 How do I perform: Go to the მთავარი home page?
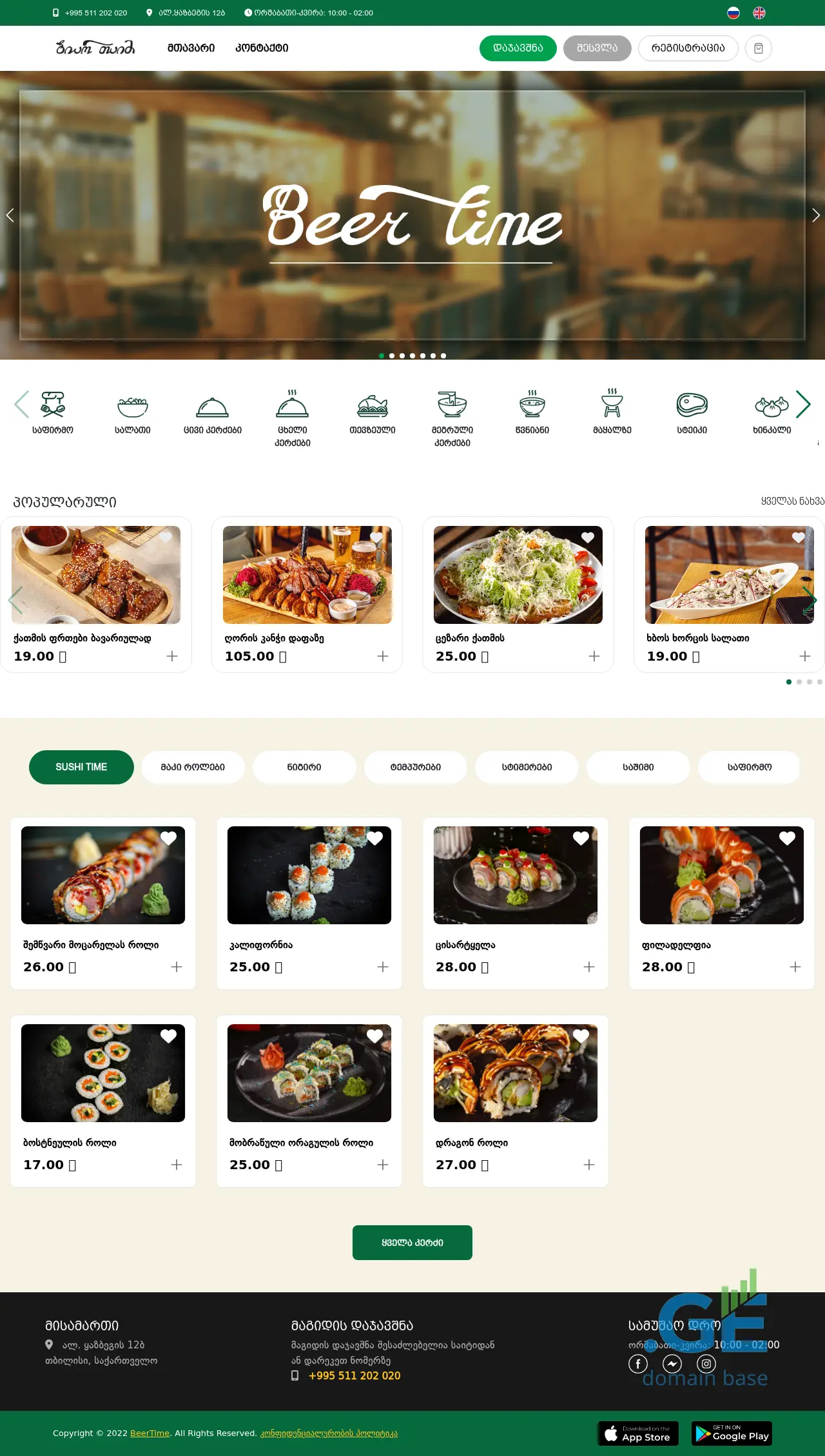191,48
